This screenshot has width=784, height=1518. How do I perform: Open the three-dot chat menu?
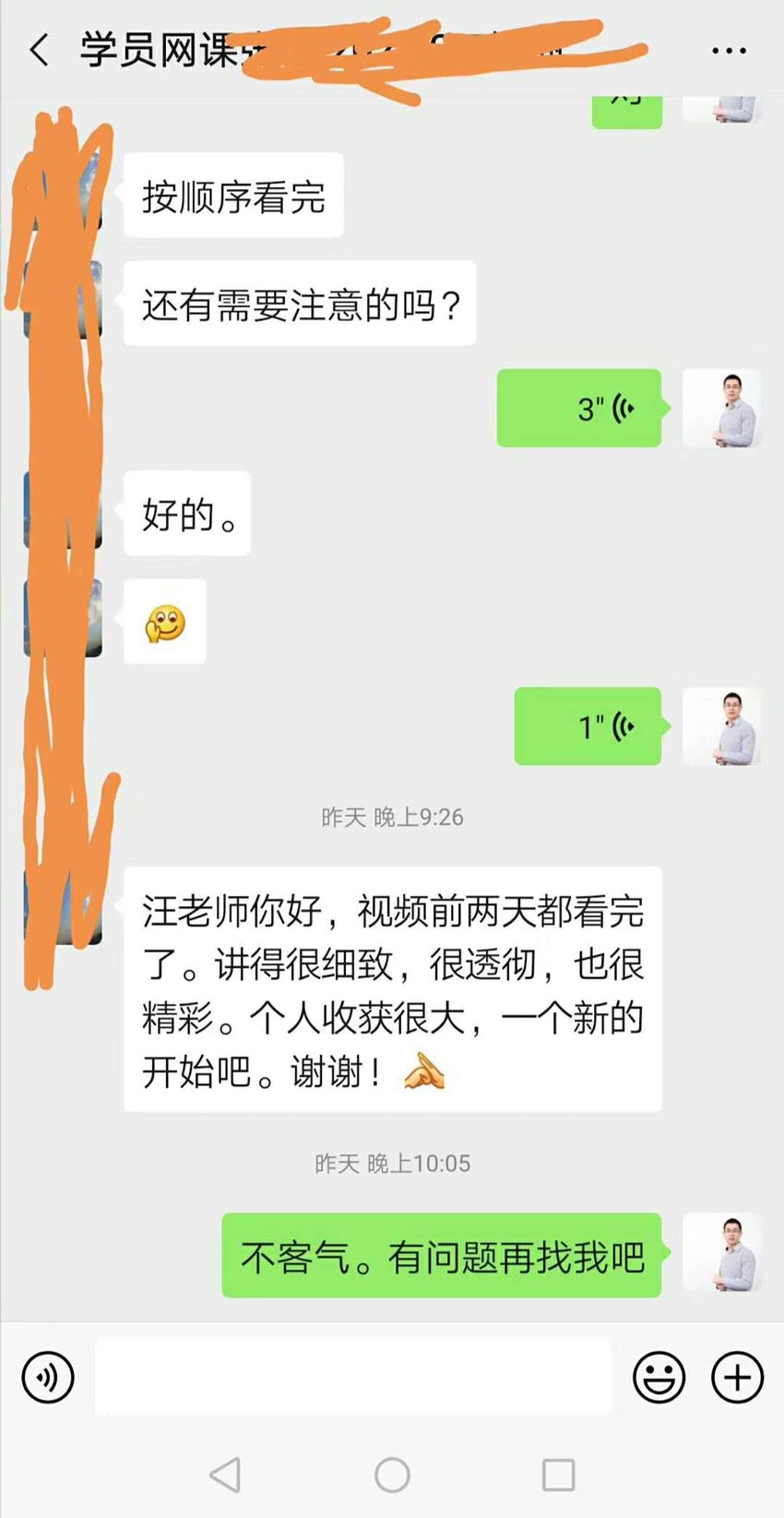[729, 51]
